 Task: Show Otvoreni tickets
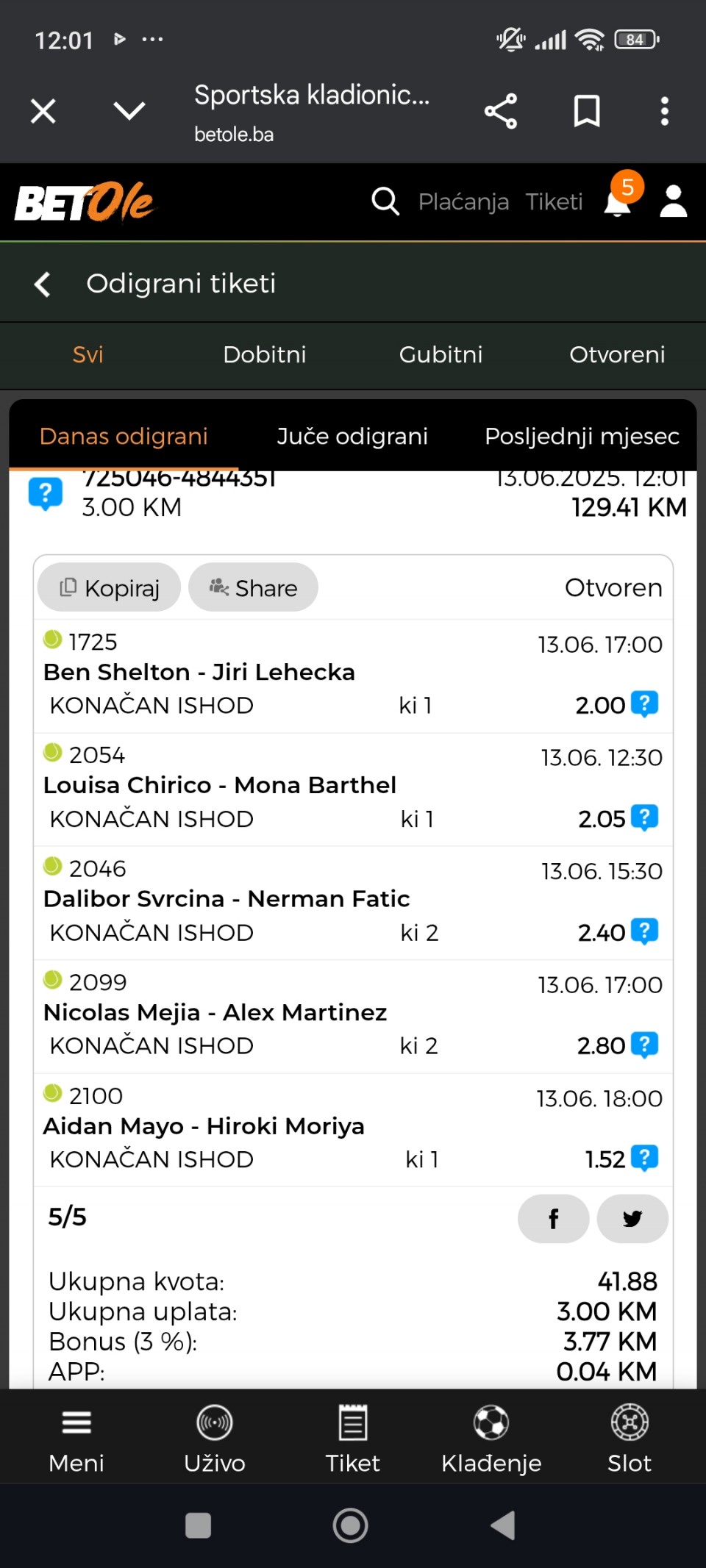tap(617, 354)
